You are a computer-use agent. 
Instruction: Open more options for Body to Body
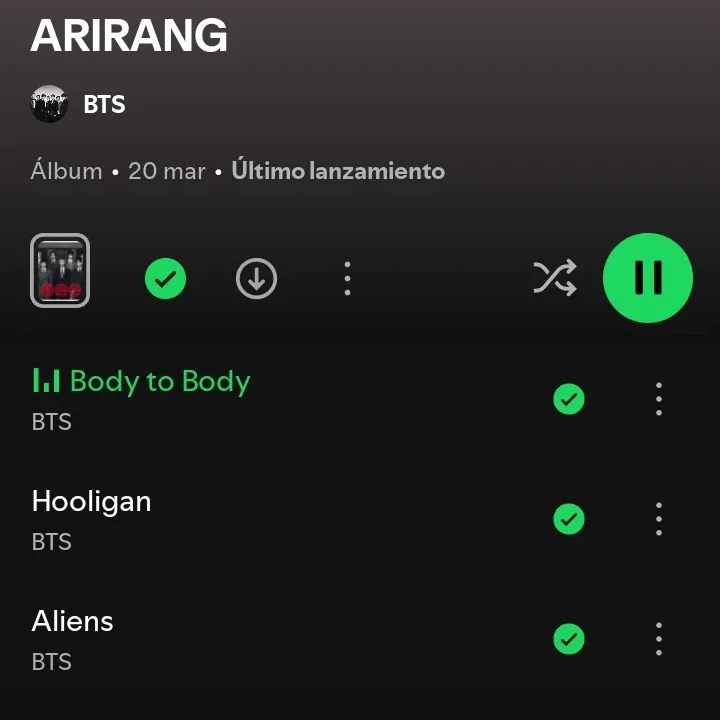click(658, 399)
